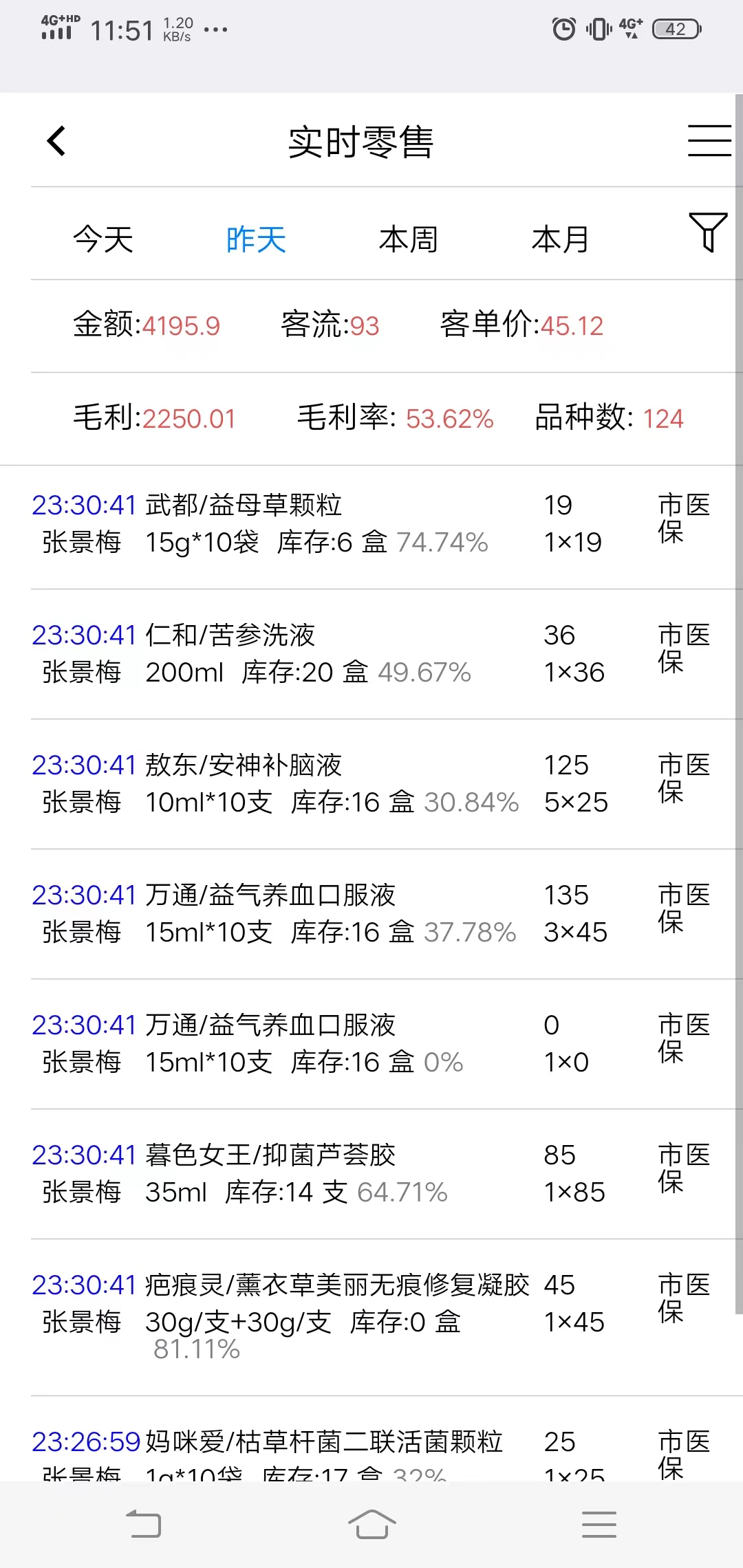This screenshot has height=1568, width=743.
Task: Open 万通/益气养血口服液 entry priced 0
Action: point(371,1044)
